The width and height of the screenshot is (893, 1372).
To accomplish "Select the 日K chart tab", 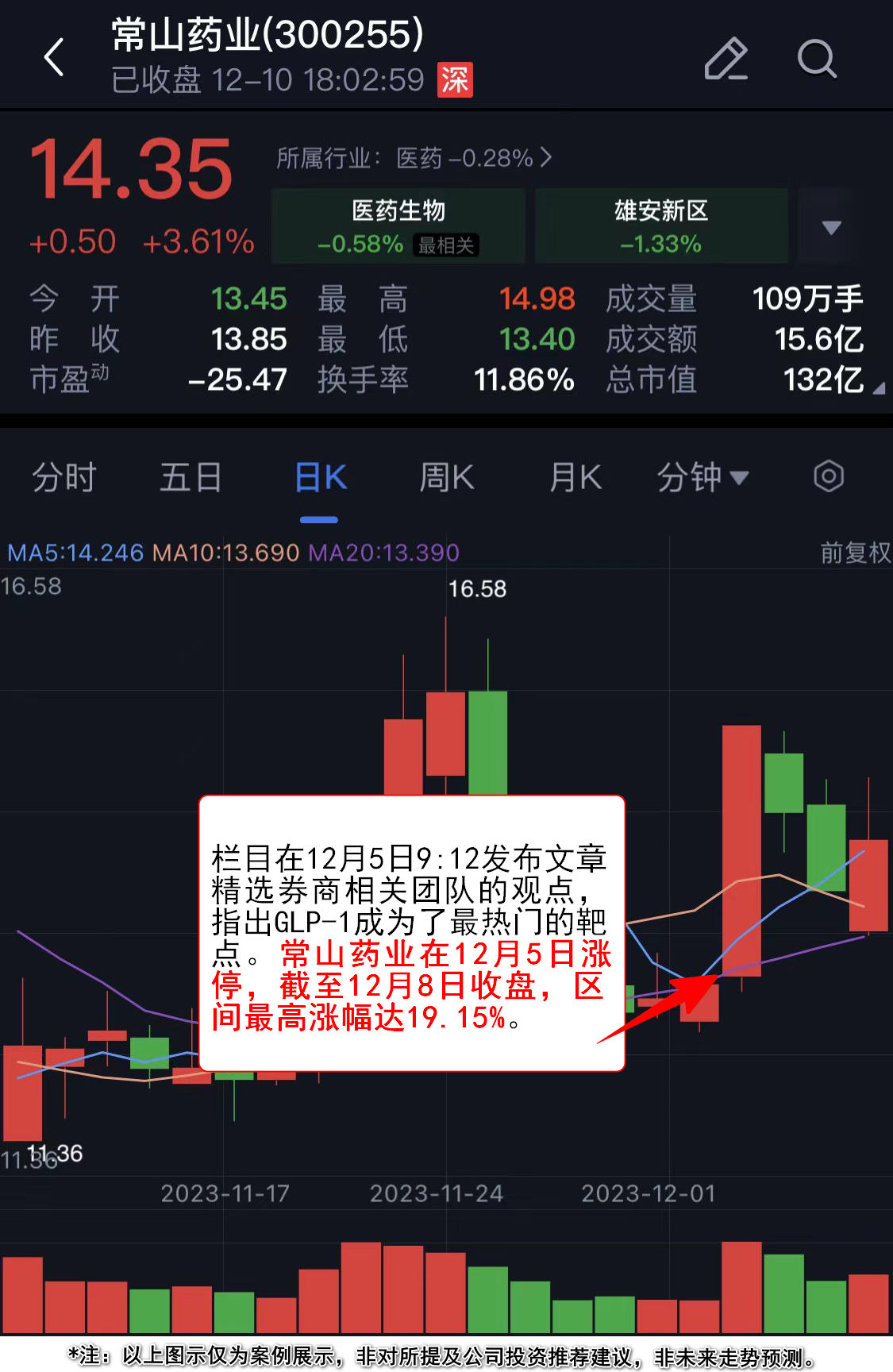I will click(320, 478).
